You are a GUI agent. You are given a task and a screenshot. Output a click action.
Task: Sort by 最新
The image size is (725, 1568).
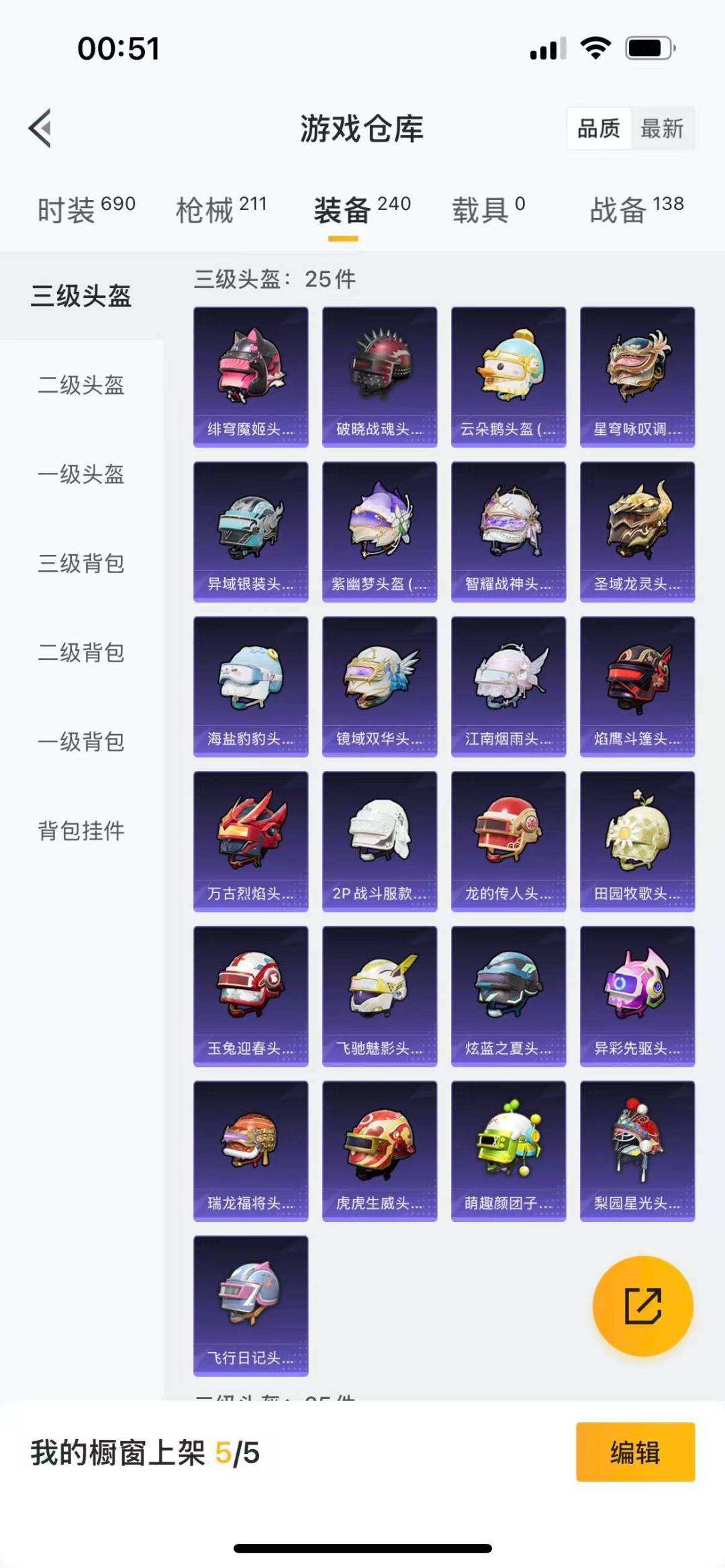point(661,128)
